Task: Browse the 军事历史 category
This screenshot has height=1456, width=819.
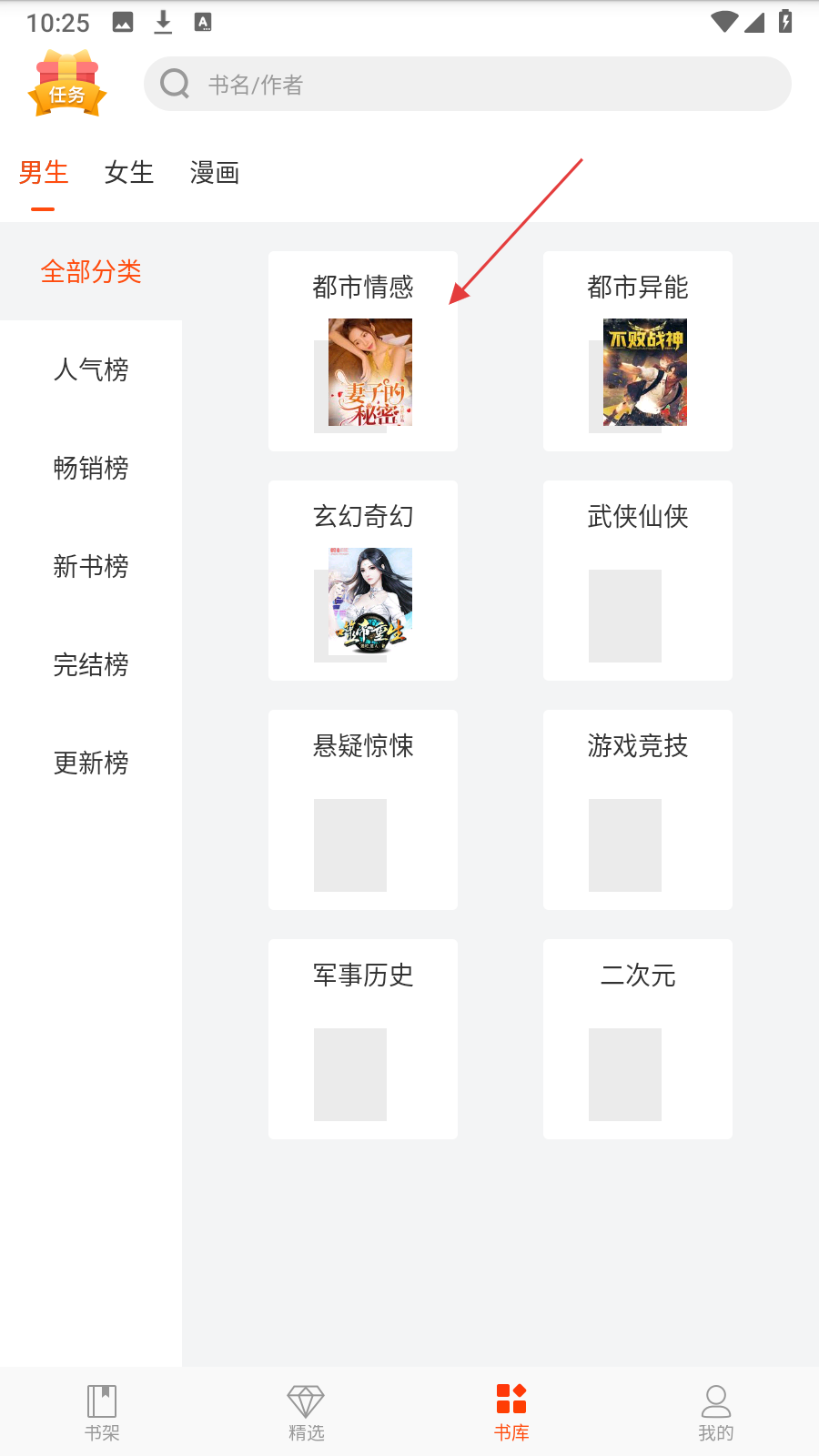Action: click(362, 1039)
